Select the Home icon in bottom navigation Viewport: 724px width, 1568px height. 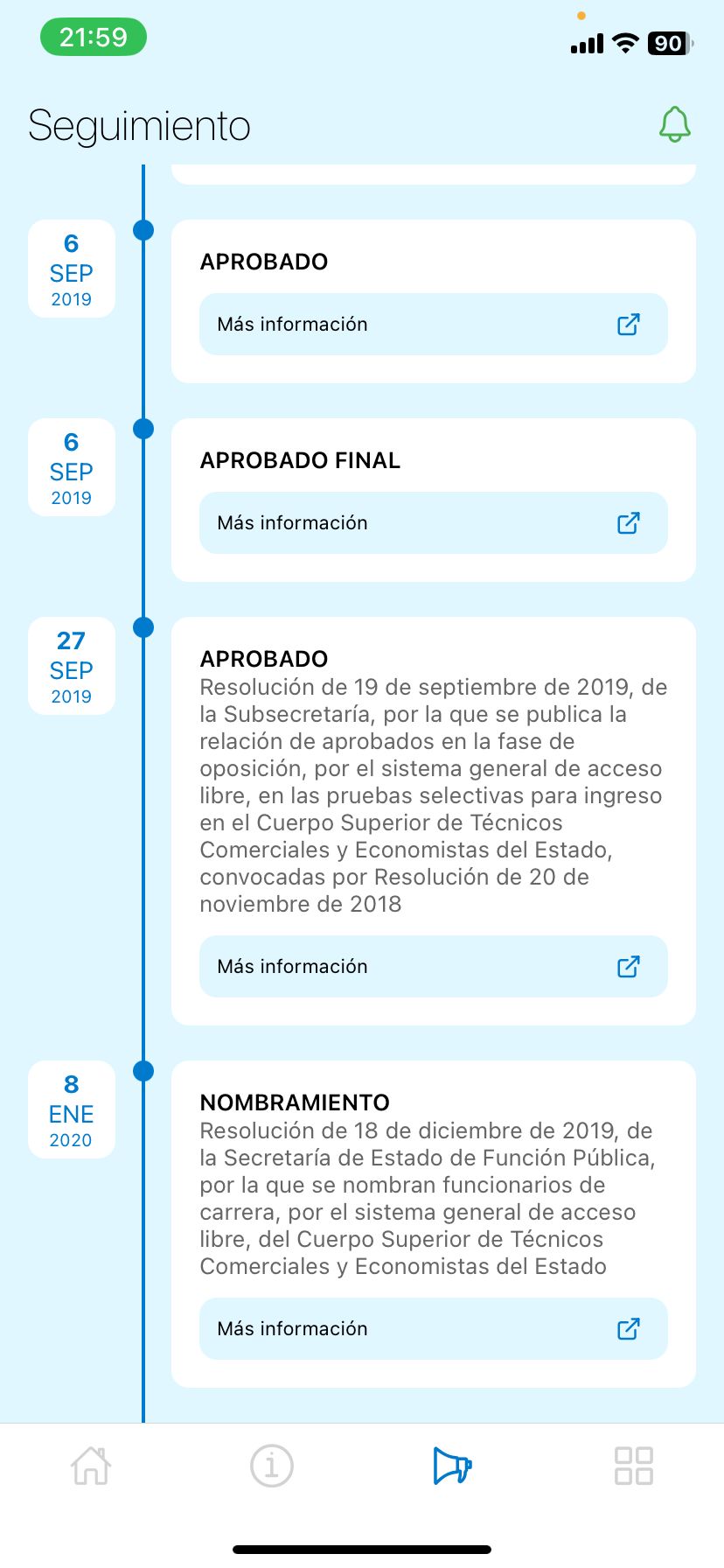click(91, 1466)
